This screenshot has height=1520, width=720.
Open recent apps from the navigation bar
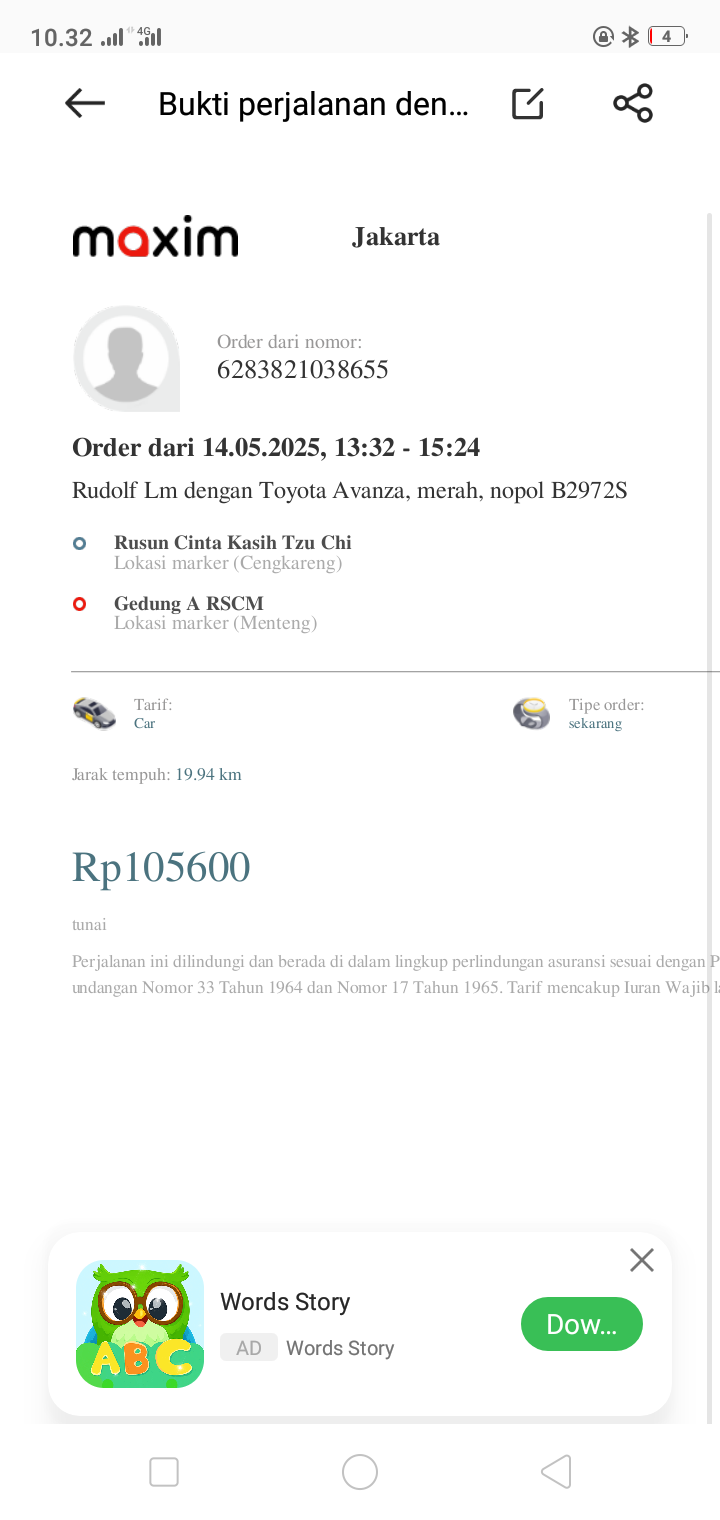coord(164,1472)
